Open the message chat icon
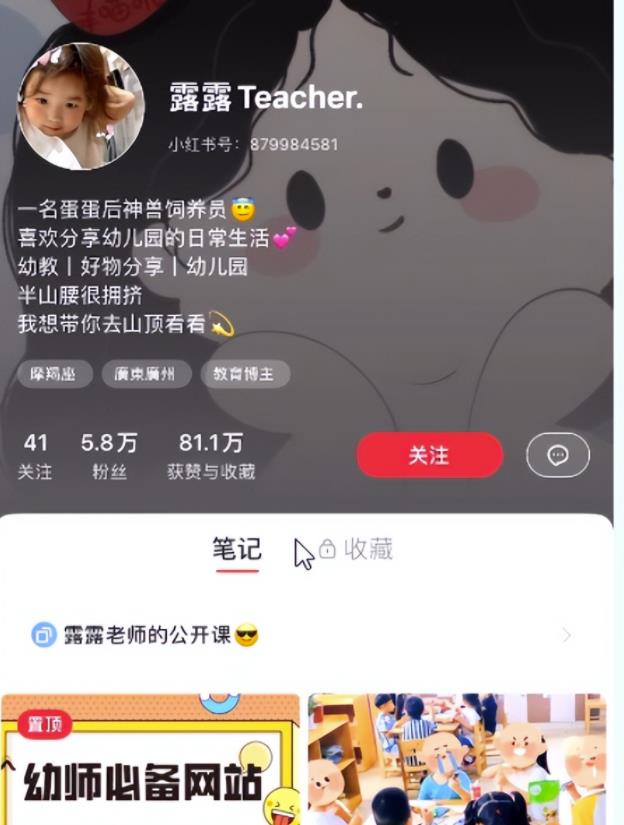 (557, 455)
